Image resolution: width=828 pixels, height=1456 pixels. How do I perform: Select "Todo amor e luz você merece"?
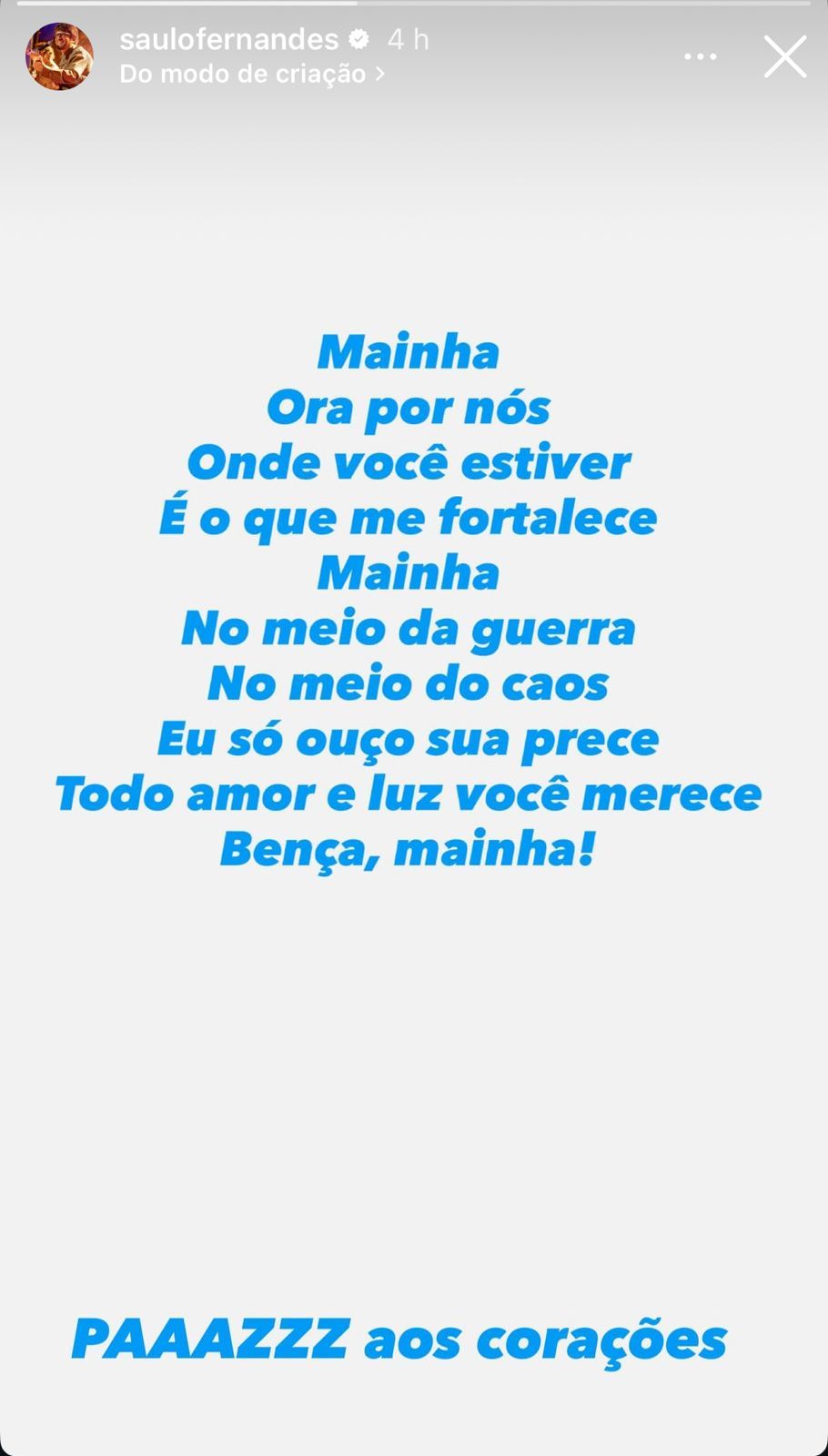click(x=408, y=793)
